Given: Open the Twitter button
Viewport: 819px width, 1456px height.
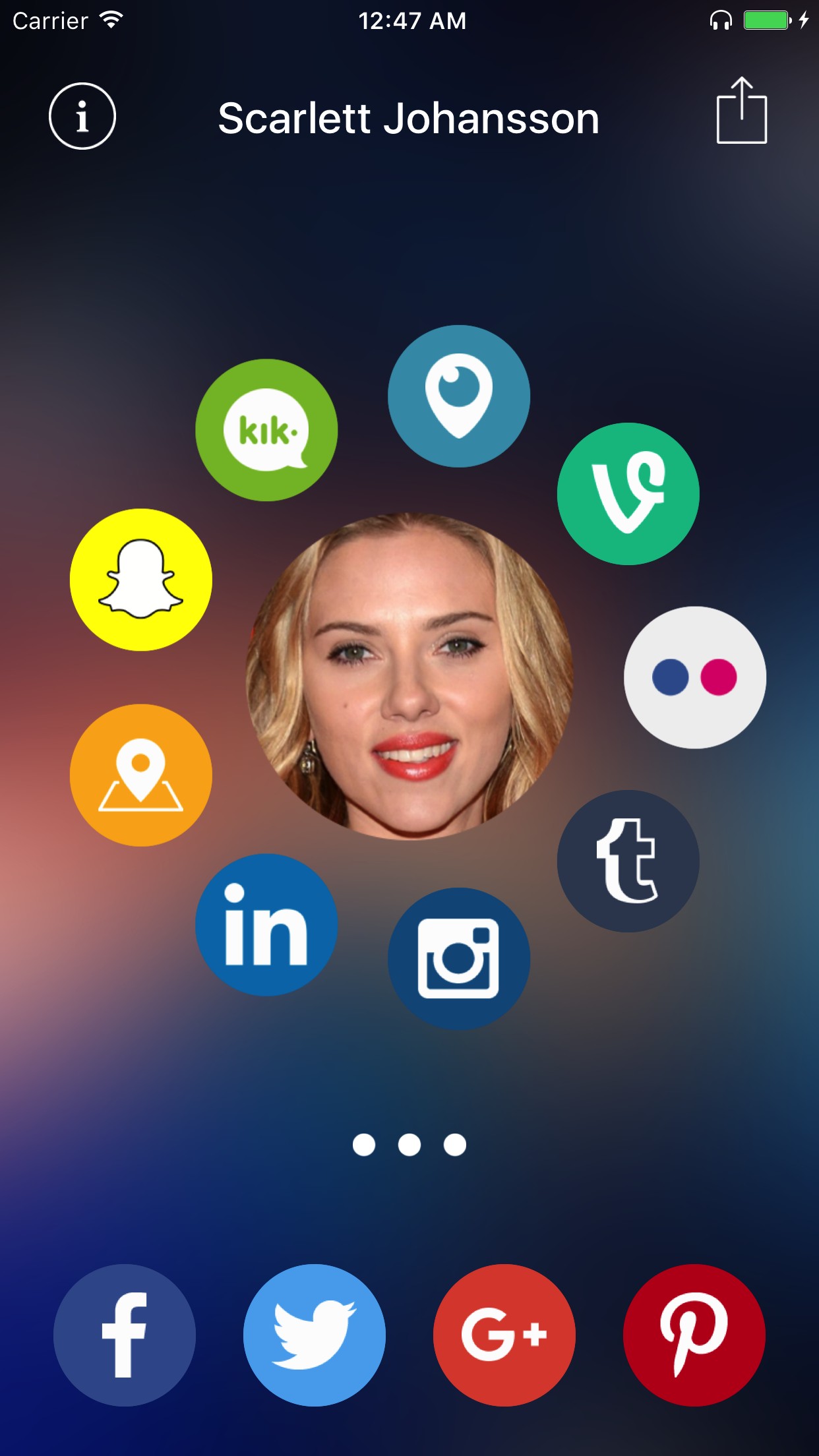Looking at the screenshot, I should 315,1335.
